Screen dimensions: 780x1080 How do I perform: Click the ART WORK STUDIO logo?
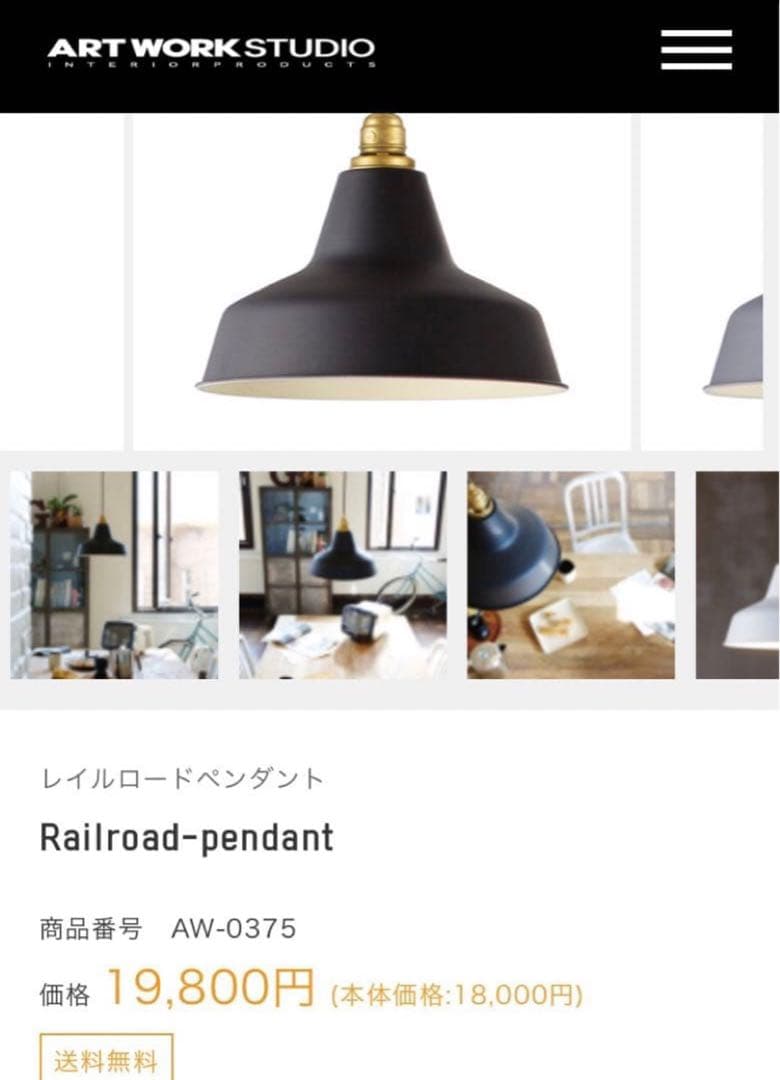210,45
